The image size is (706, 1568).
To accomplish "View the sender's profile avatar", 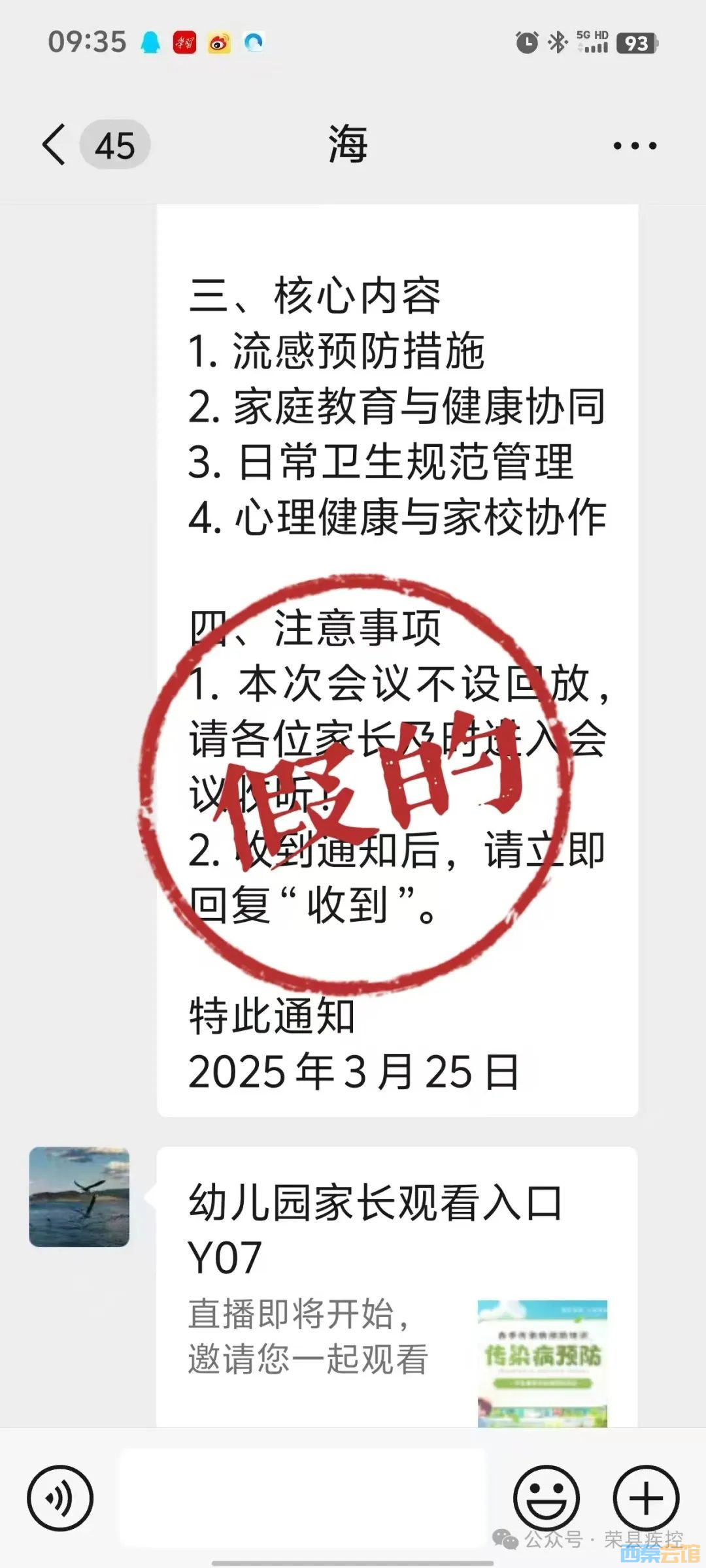I will 79,1196.
